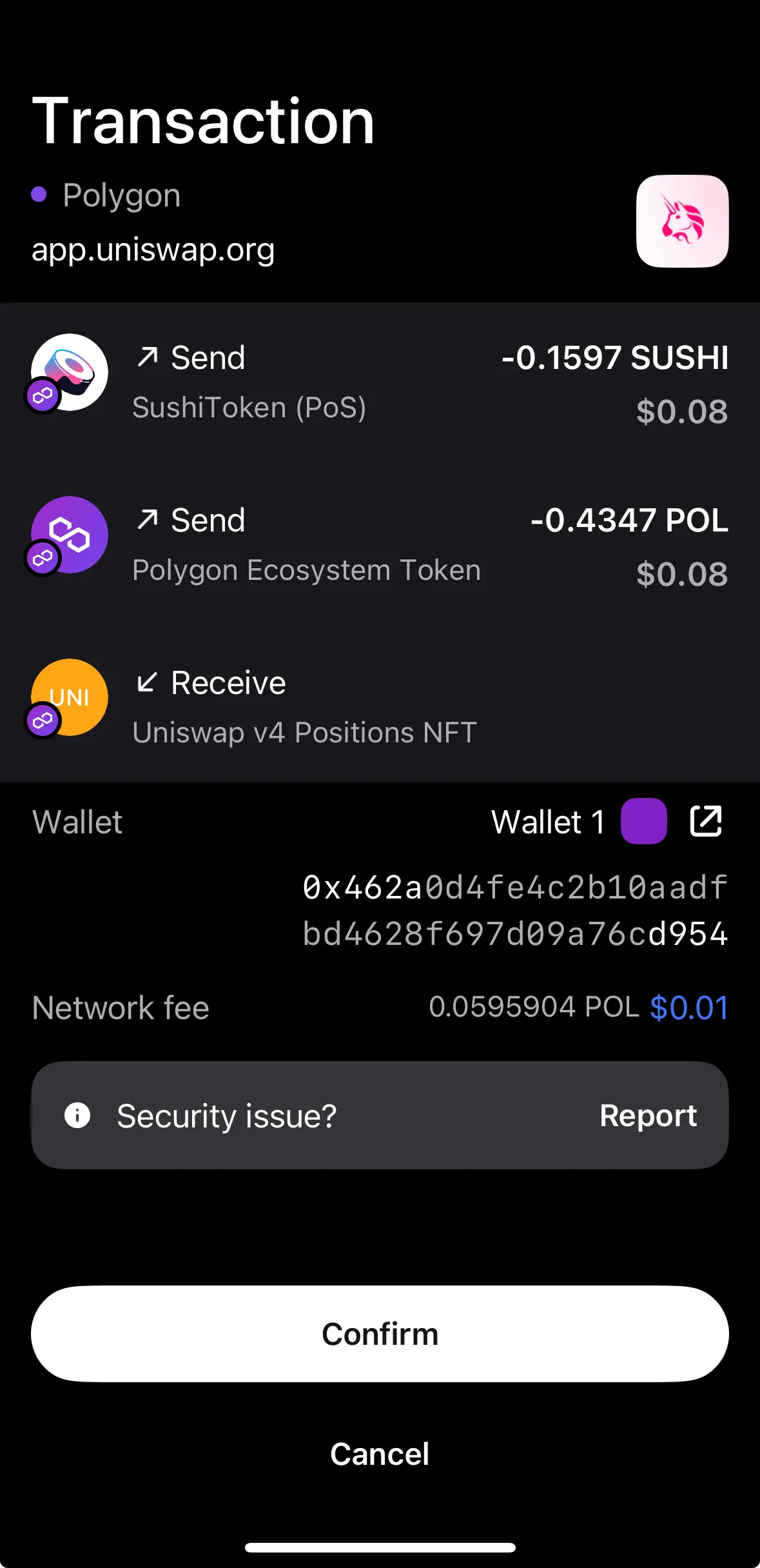The height and width of the screenshot is (1568, 760).
Task: Tap the $0.01 network fee link
Action: (x=688, y=1007)
